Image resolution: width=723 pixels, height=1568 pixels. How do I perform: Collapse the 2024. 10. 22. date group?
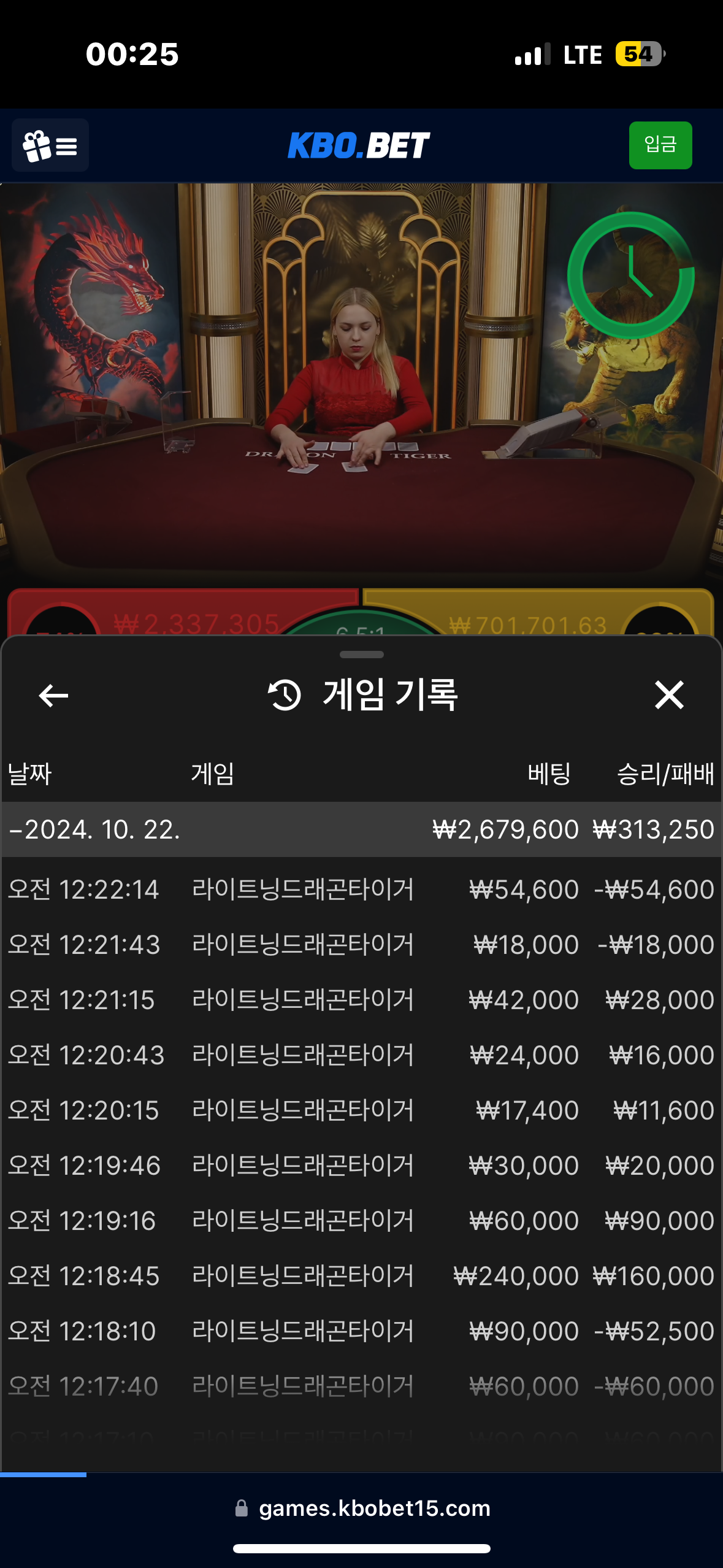[95, 829]
